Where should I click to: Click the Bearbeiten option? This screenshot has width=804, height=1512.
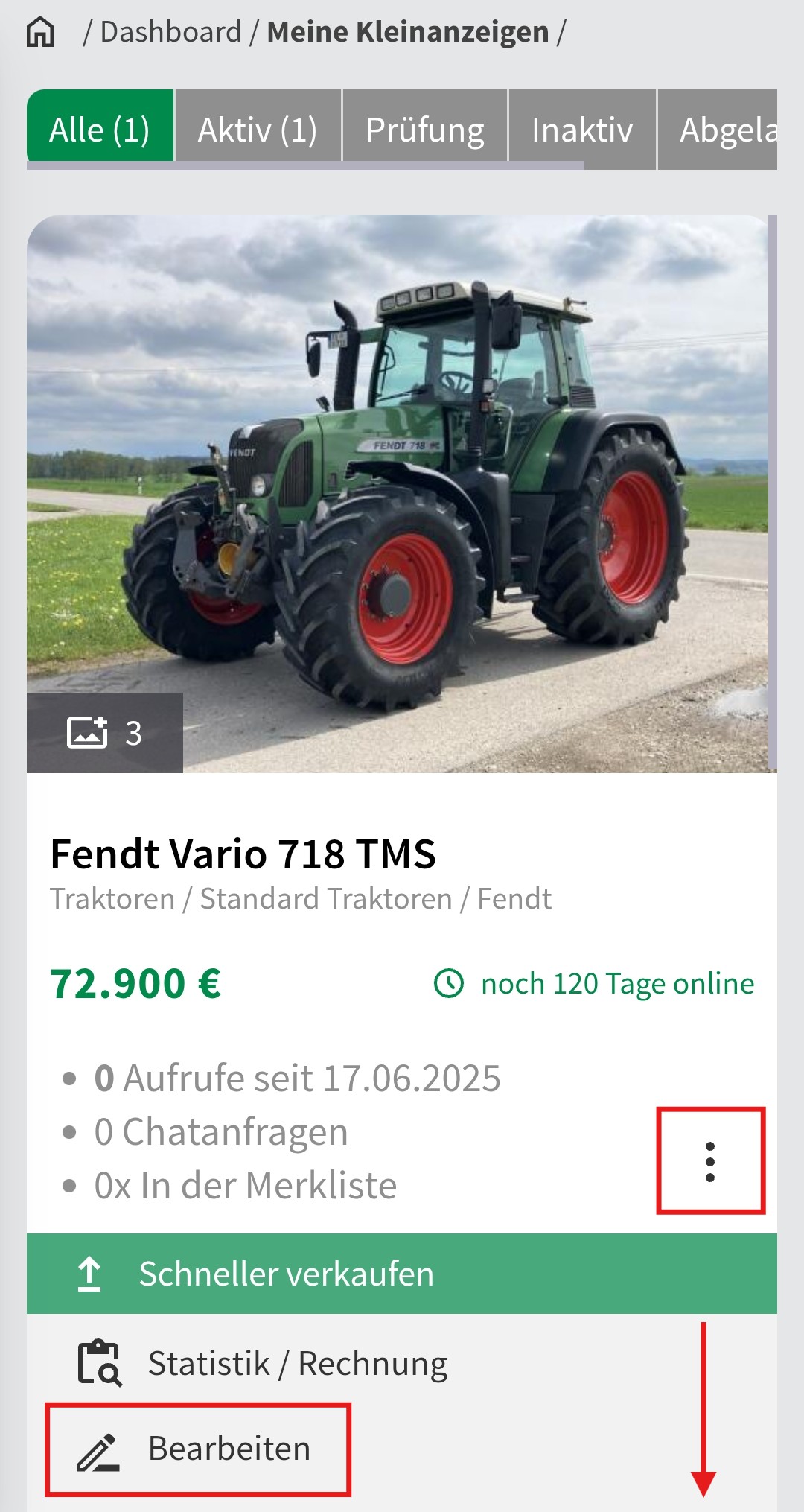pyautogui.click(x=231, y=1449)
